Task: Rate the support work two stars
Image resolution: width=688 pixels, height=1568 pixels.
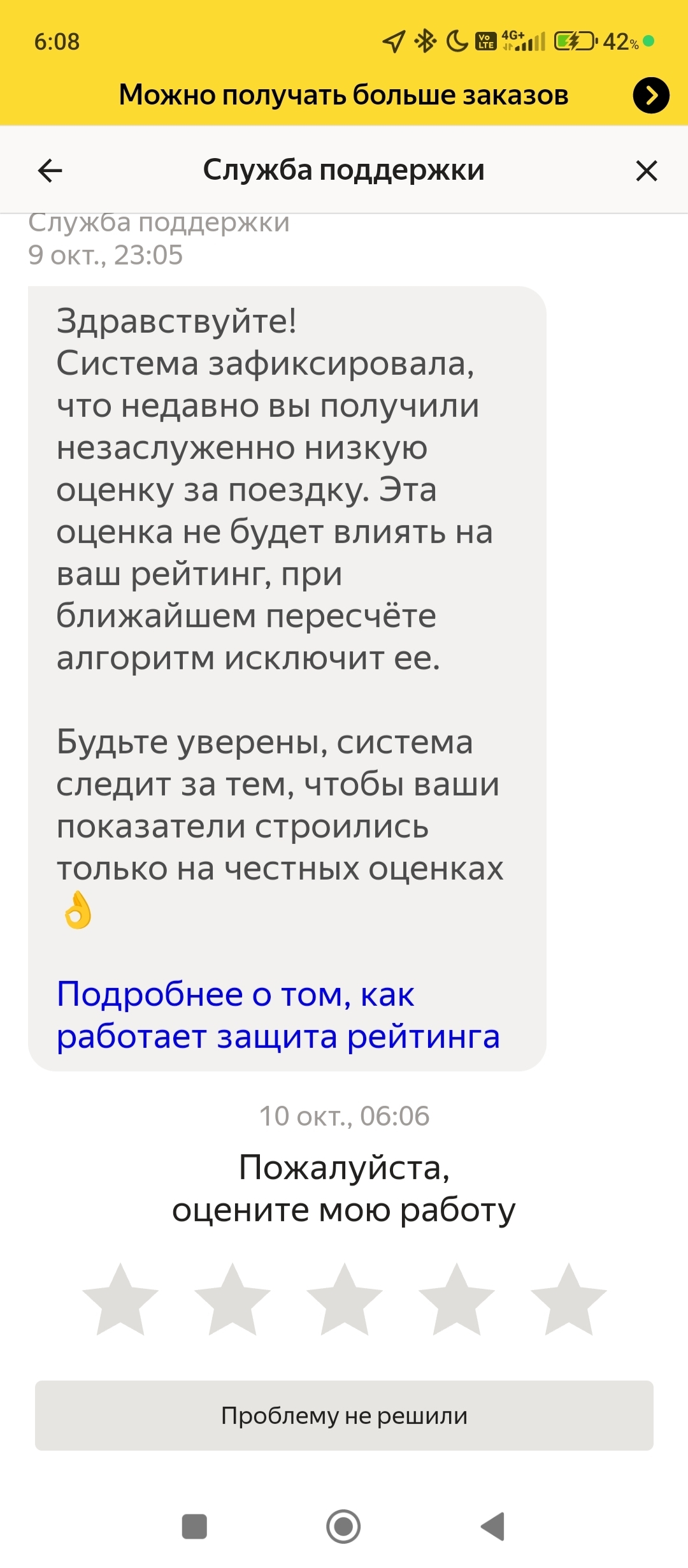Action: coord(233,1300)
